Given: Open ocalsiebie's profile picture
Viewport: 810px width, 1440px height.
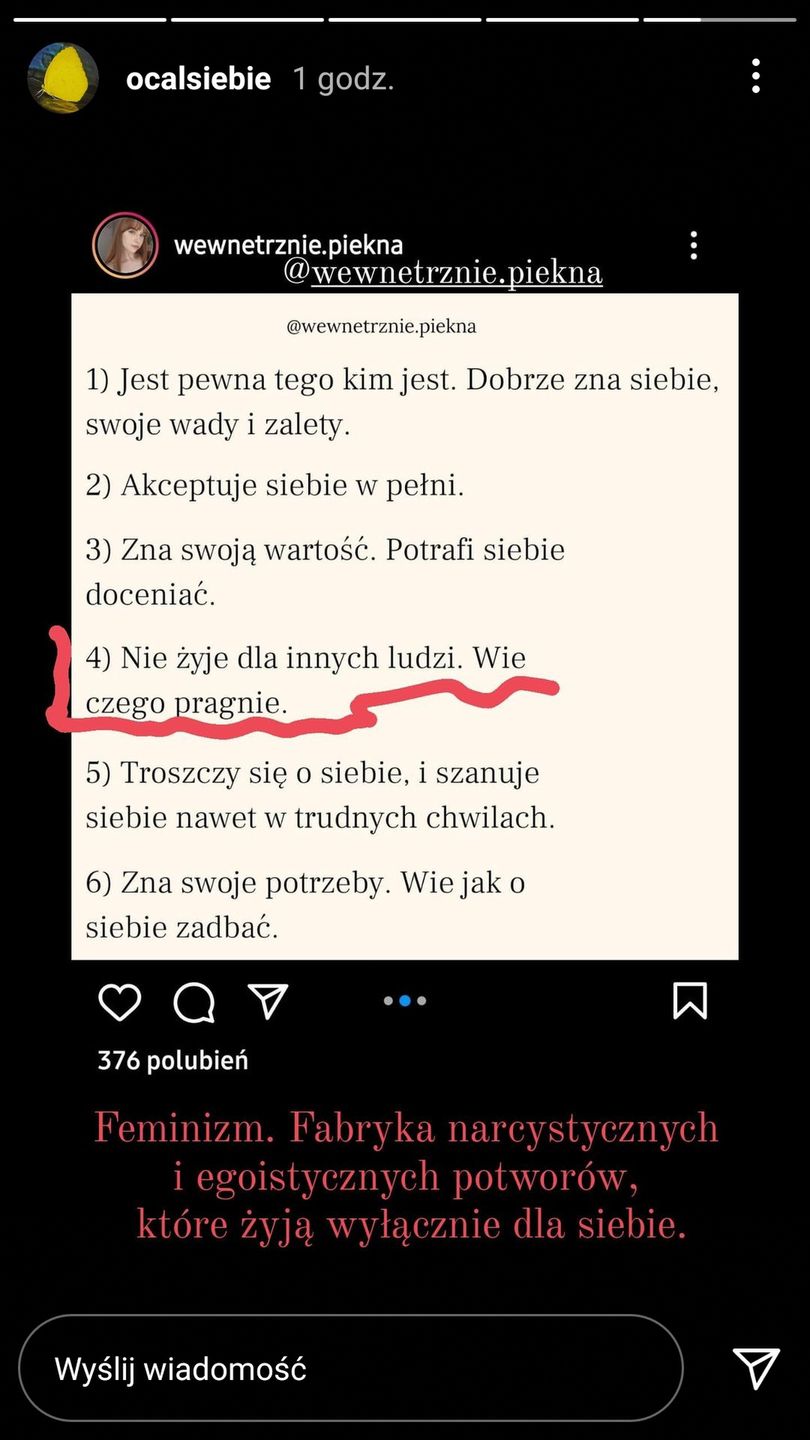Looking at the screenshot, I should tap(64, 78).
